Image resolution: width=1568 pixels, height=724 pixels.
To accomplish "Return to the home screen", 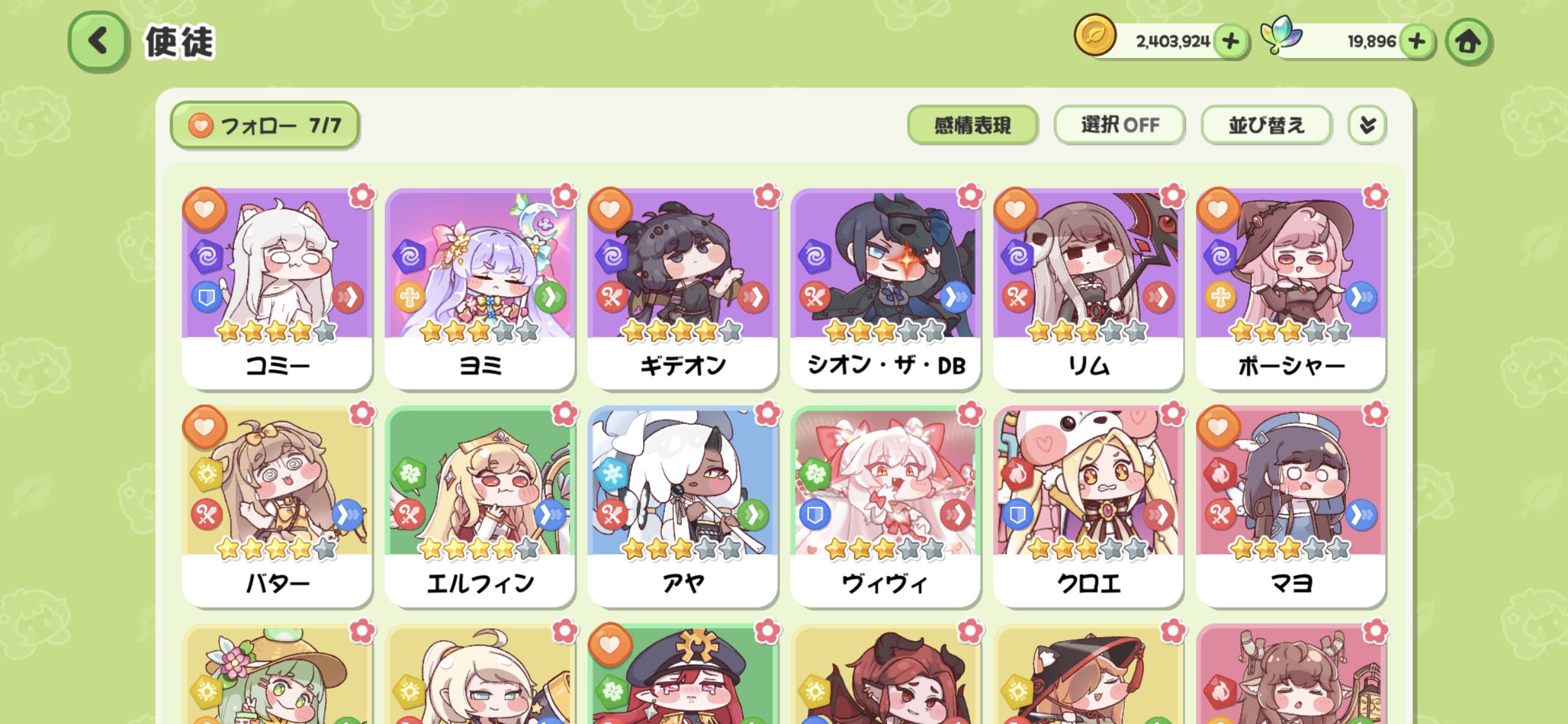I will 1468,42.
